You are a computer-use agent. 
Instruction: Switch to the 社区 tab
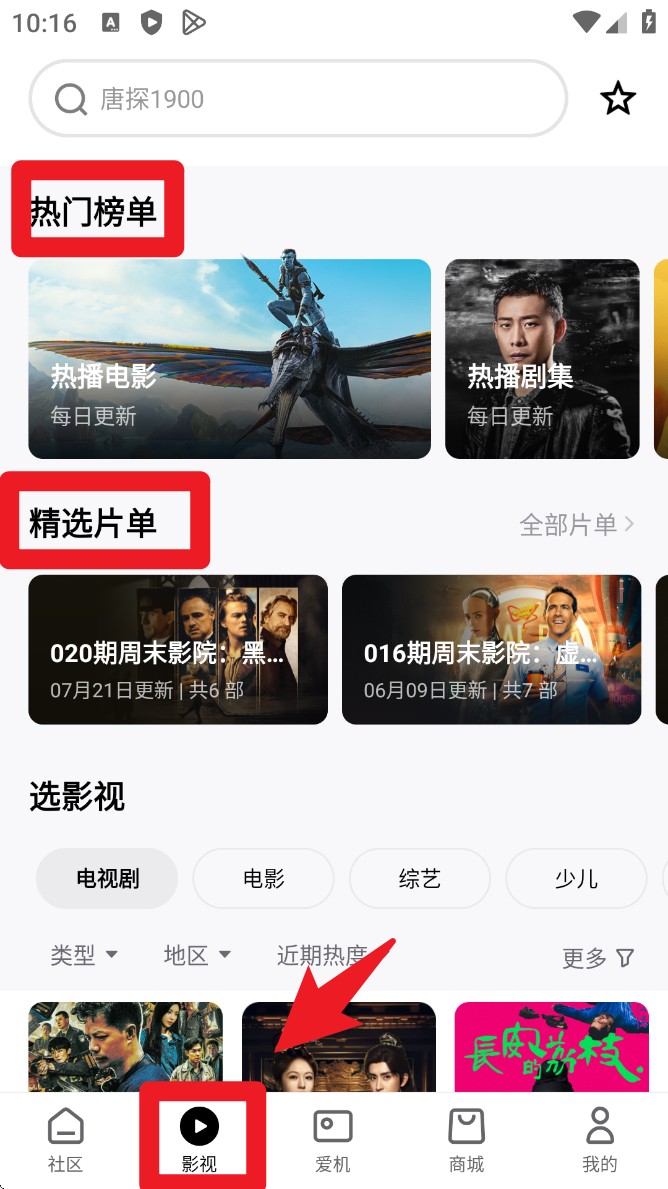point(66,1139)
